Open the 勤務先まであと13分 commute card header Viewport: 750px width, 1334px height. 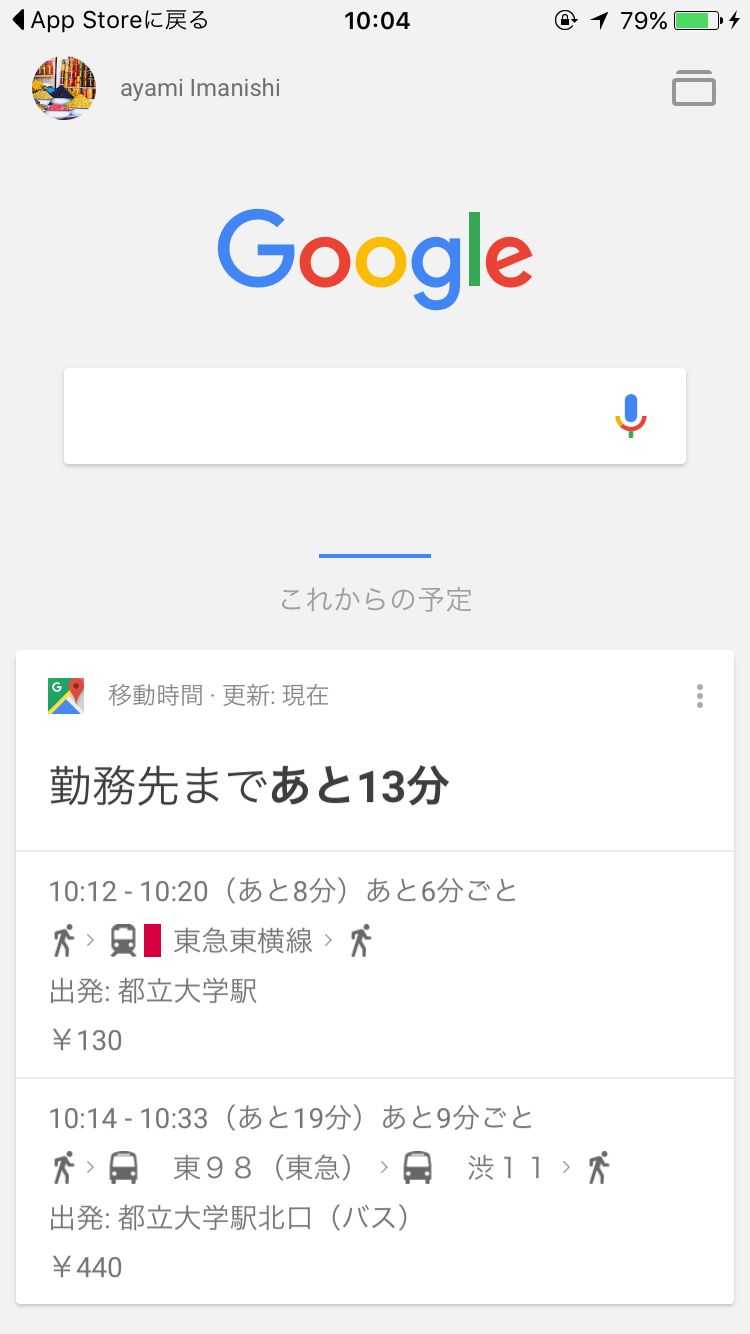(250, 788)
